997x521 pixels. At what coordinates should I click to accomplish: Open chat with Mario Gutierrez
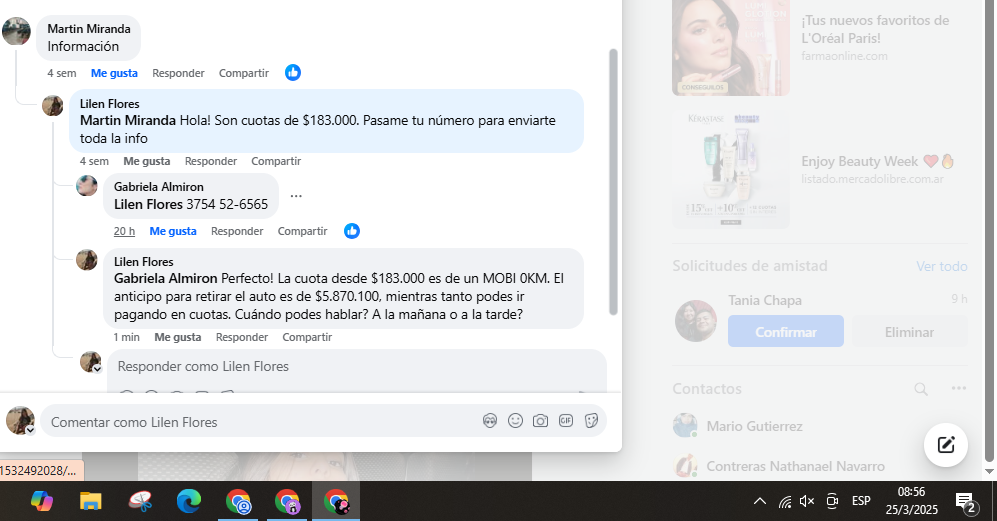coord(754,426)
